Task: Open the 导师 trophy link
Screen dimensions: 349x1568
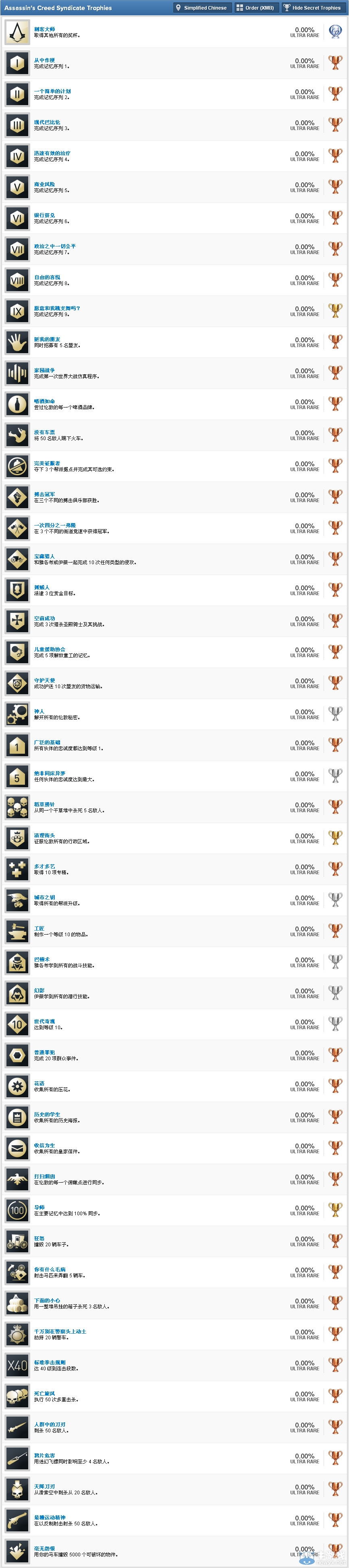Action: [x=39, y=1208]
